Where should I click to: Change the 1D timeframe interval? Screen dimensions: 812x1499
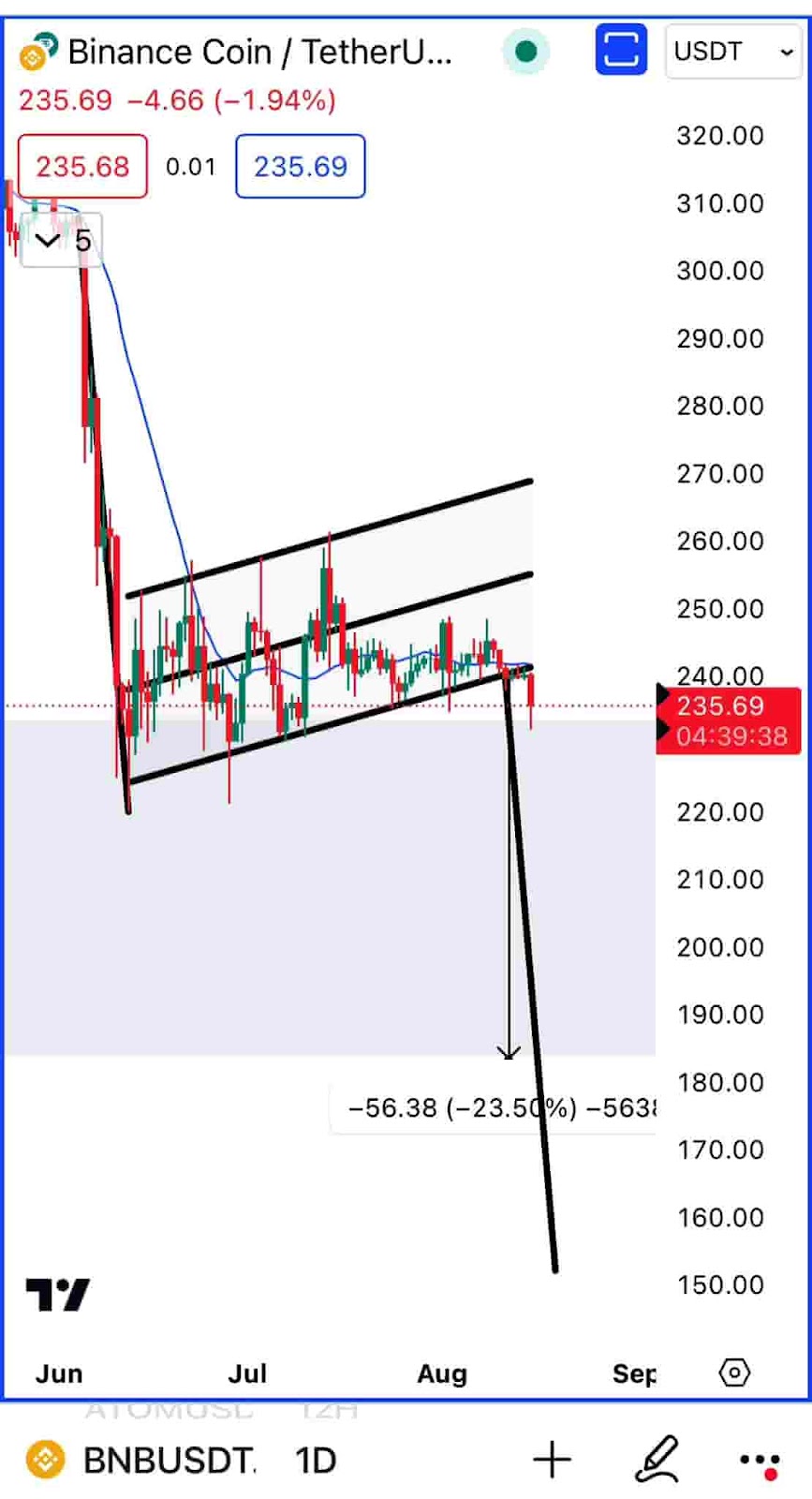pos(316,1460)
